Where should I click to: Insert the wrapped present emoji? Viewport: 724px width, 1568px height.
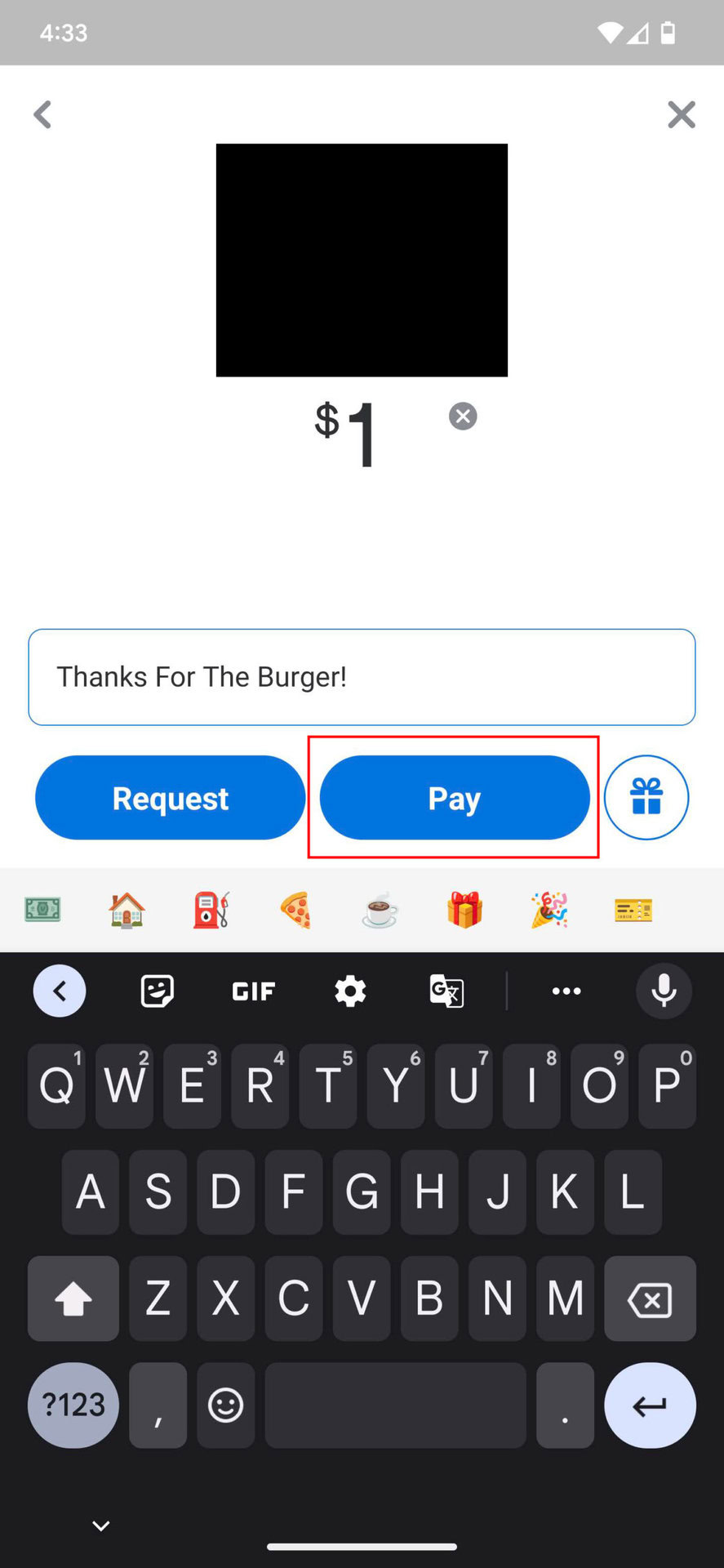coord(464,910)
